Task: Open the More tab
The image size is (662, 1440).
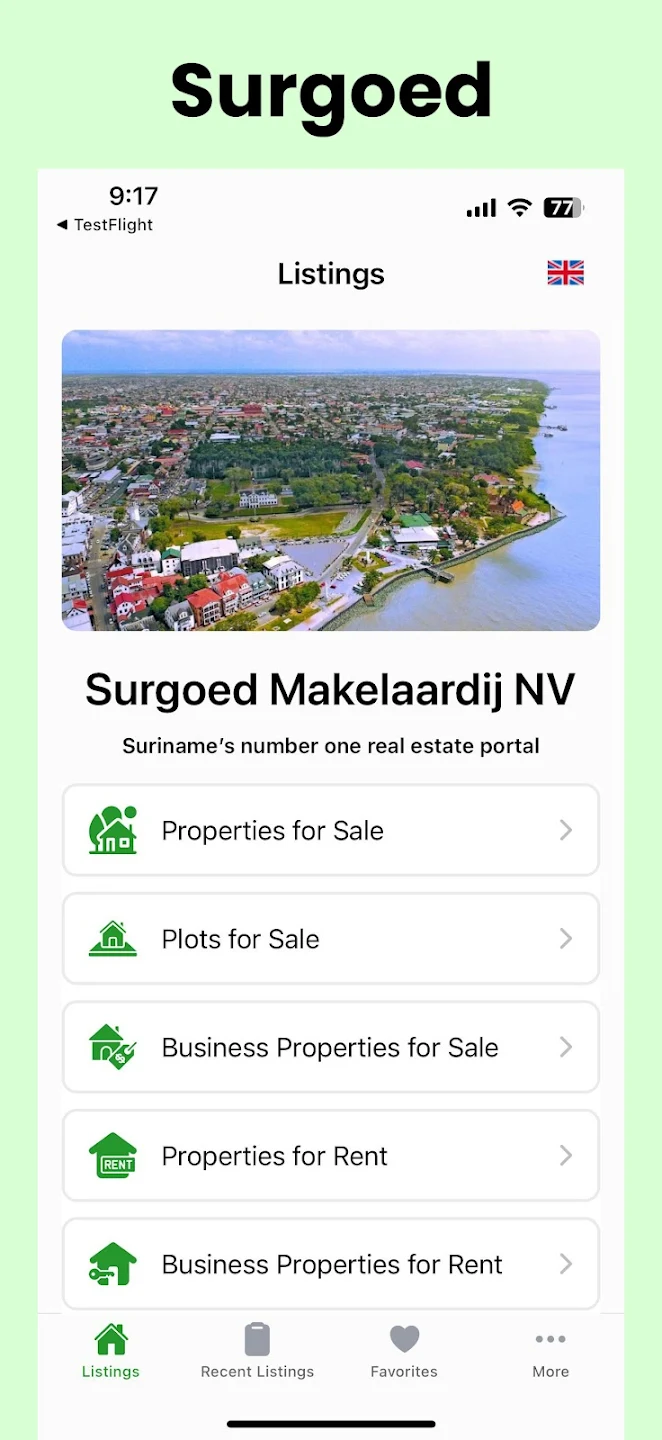Action: point(550,1351)
